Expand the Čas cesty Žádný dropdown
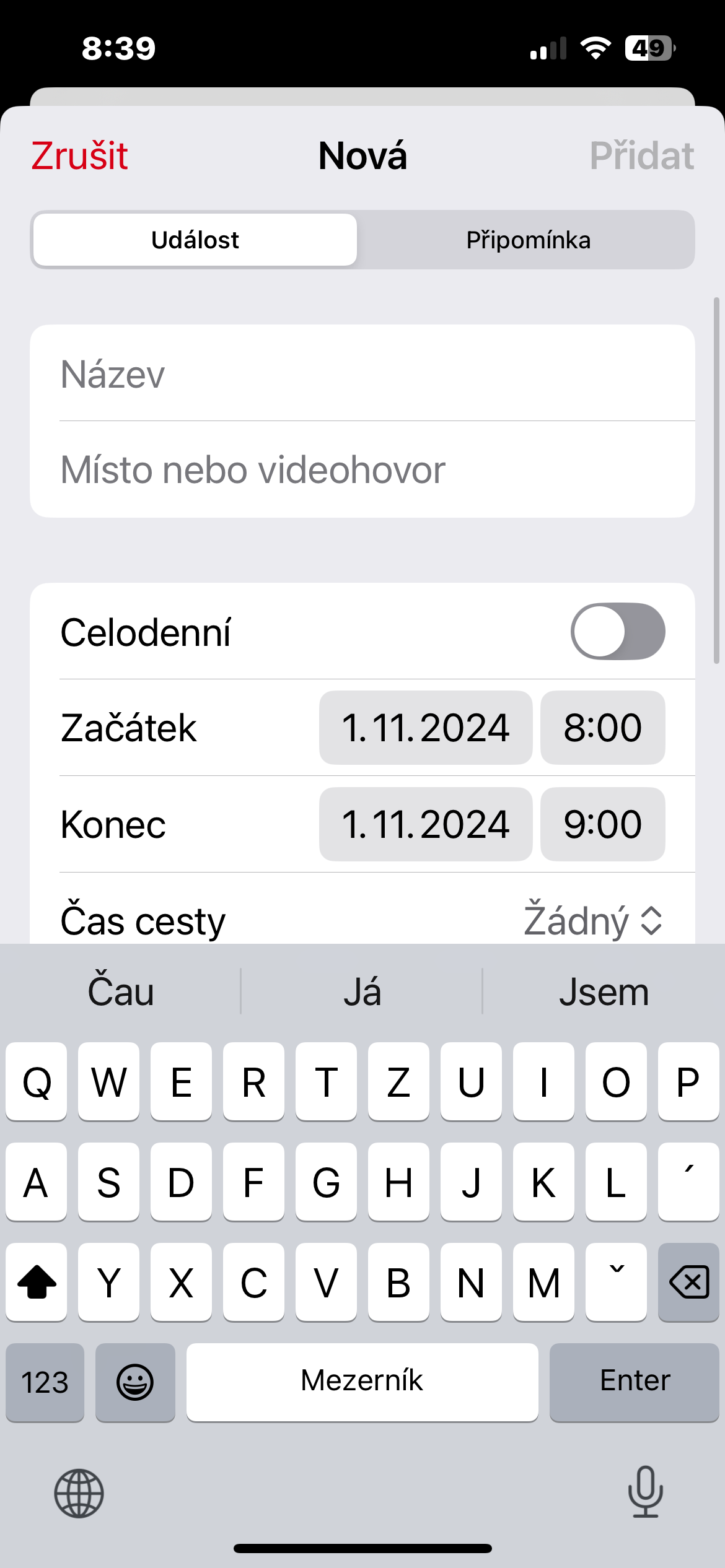The height and width of the screenshot is (1568, 725). (592, 921)
